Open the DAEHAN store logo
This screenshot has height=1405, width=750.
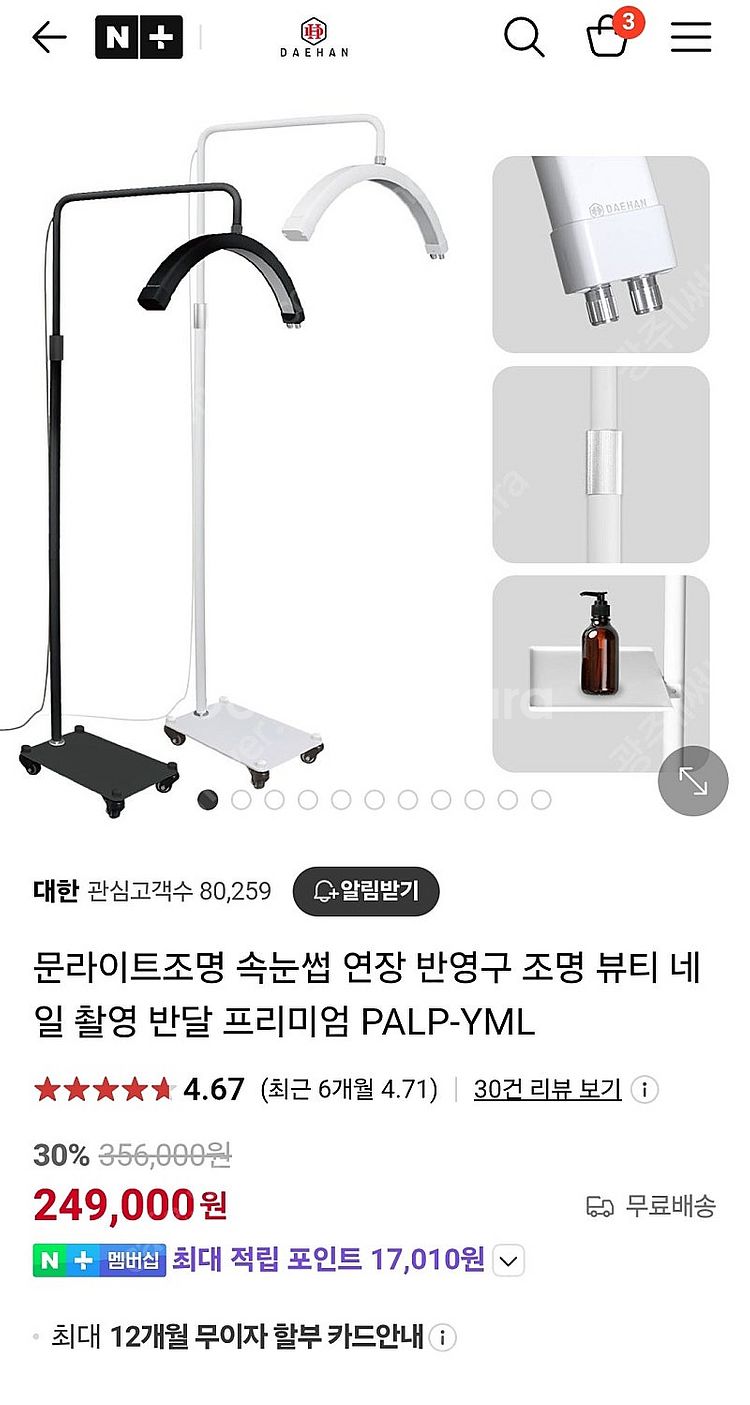[x=314, y=38]
